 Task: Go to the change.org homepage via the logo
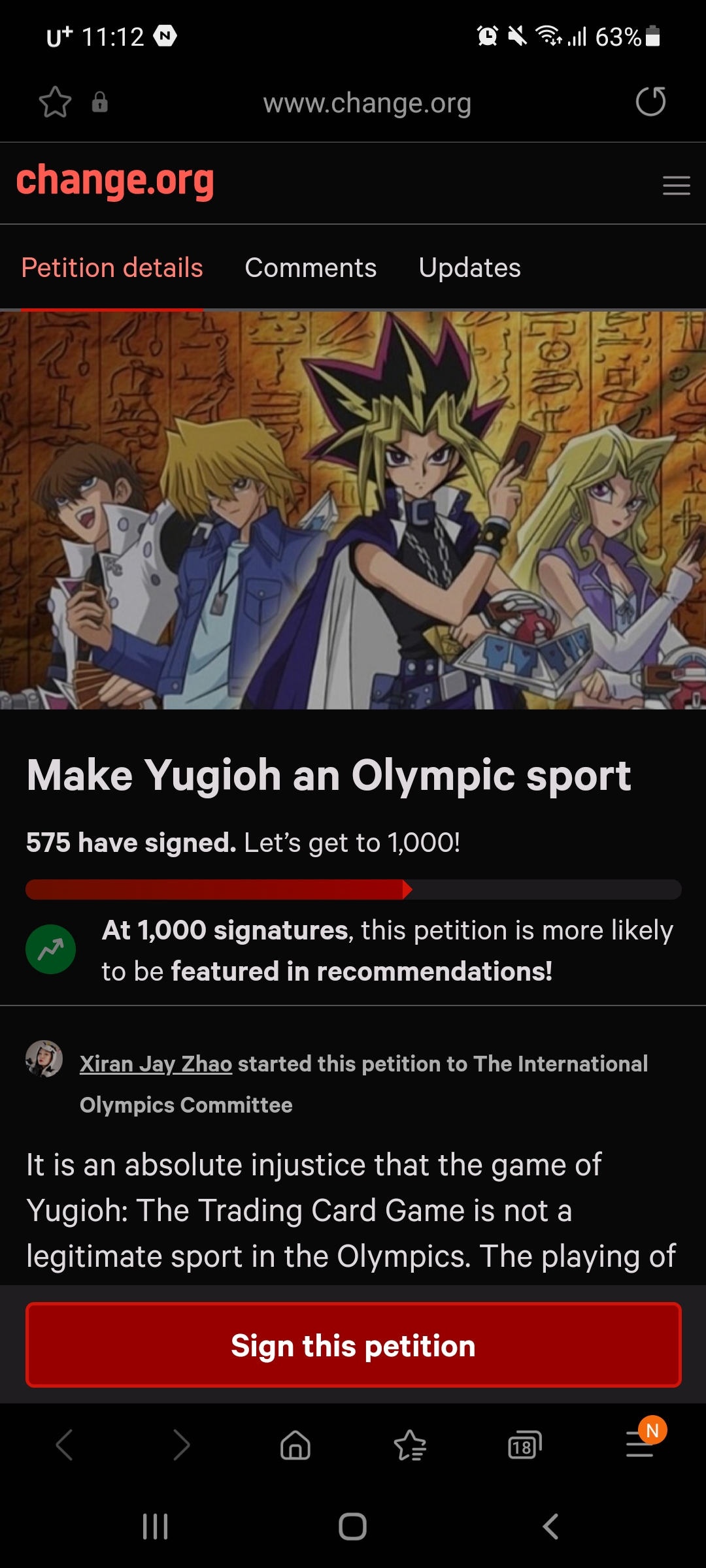(115, 181)
